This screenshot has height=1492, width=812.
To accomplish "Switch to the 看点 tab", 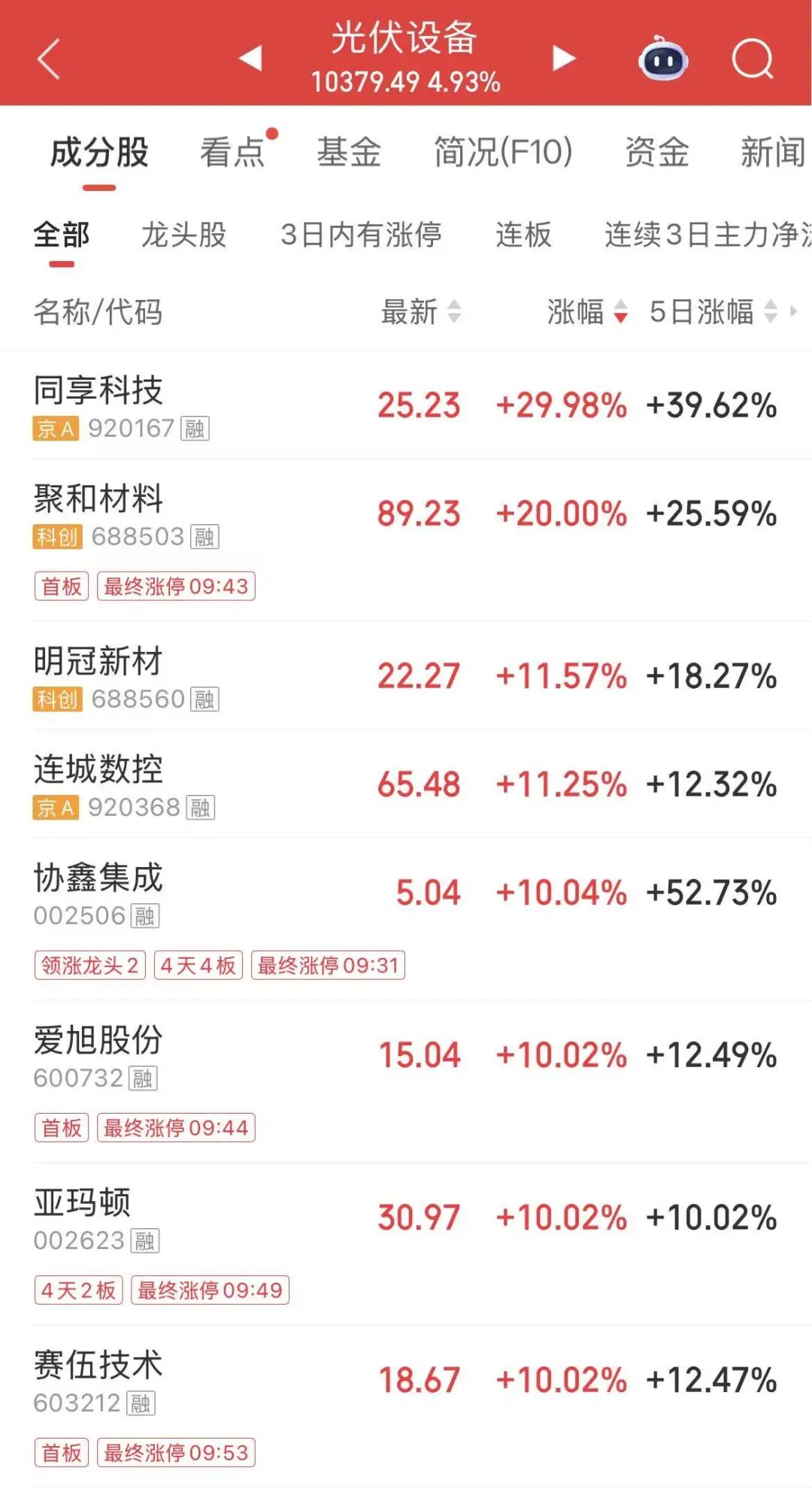I will (x=233, y=152).
